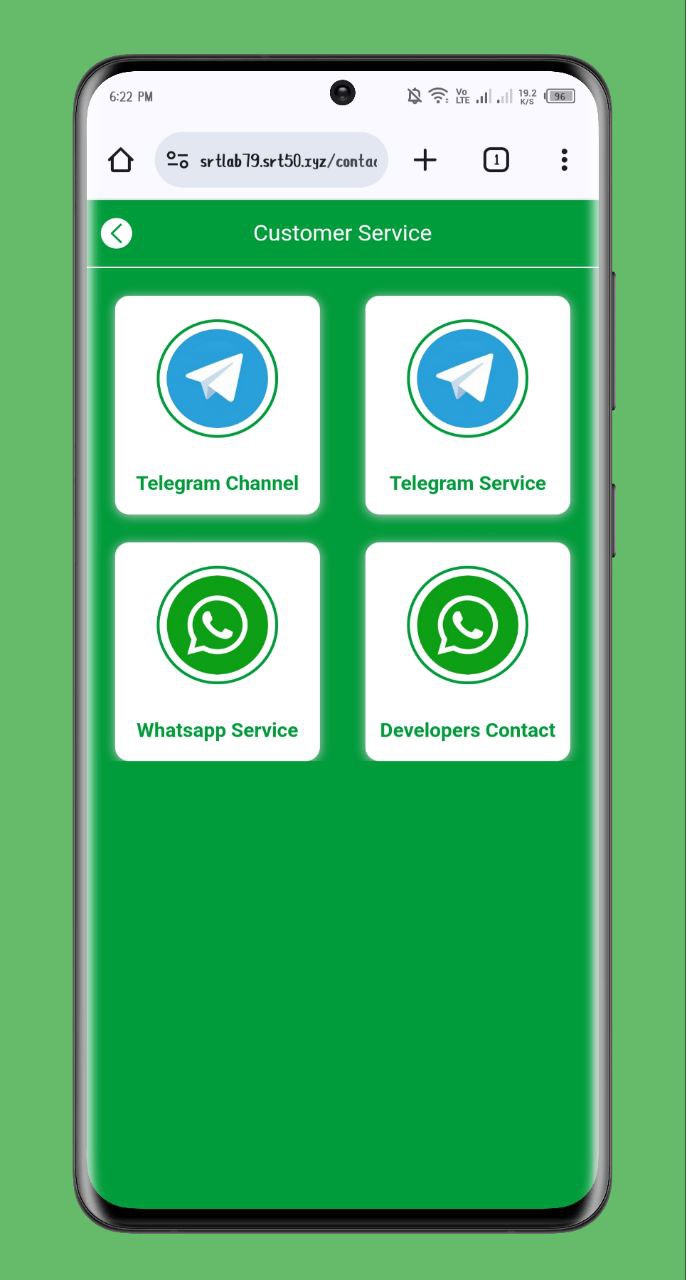This screenshot has width=686, height=1280.
Task: Open the Developers Contact card
Action: tap(467, 651)
